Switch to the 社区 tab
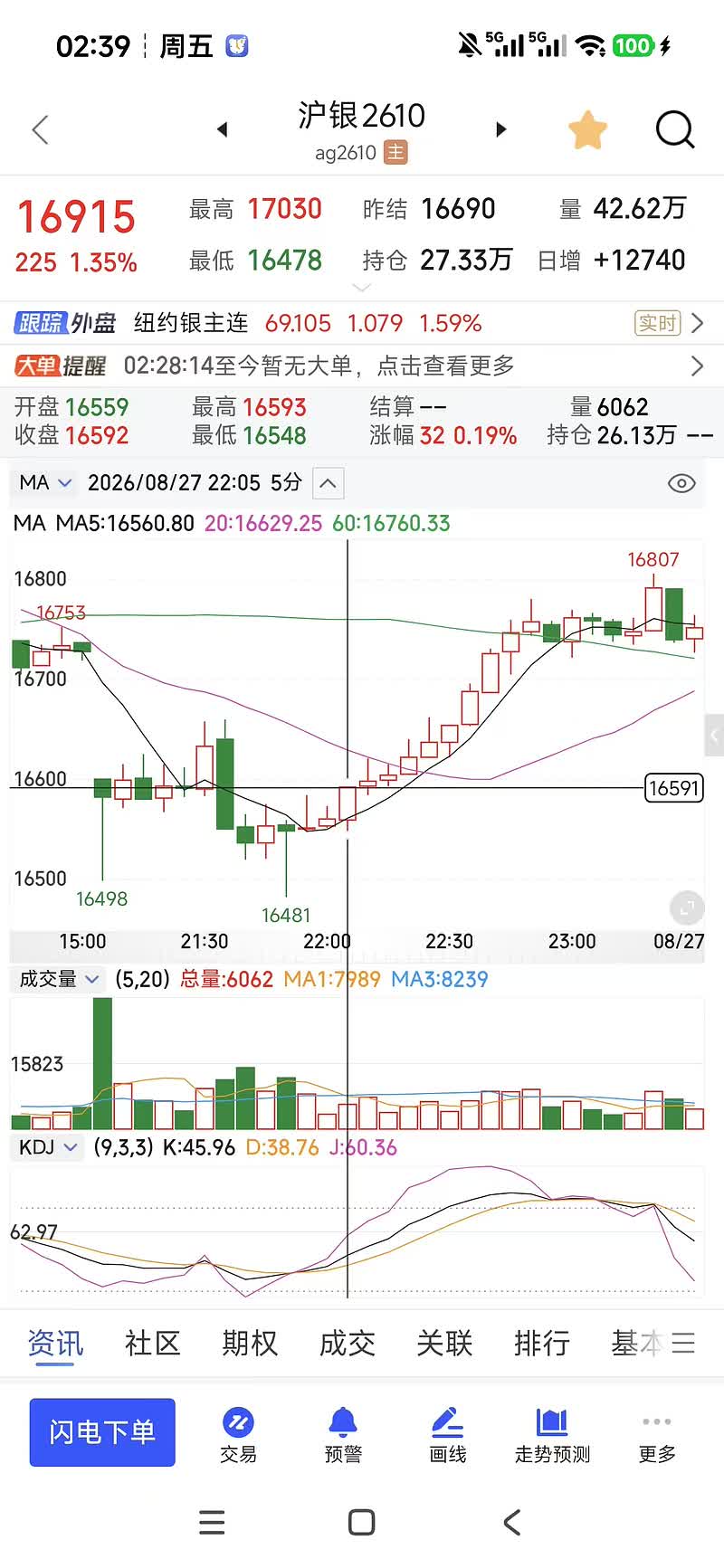 (x=152, y=1343)
